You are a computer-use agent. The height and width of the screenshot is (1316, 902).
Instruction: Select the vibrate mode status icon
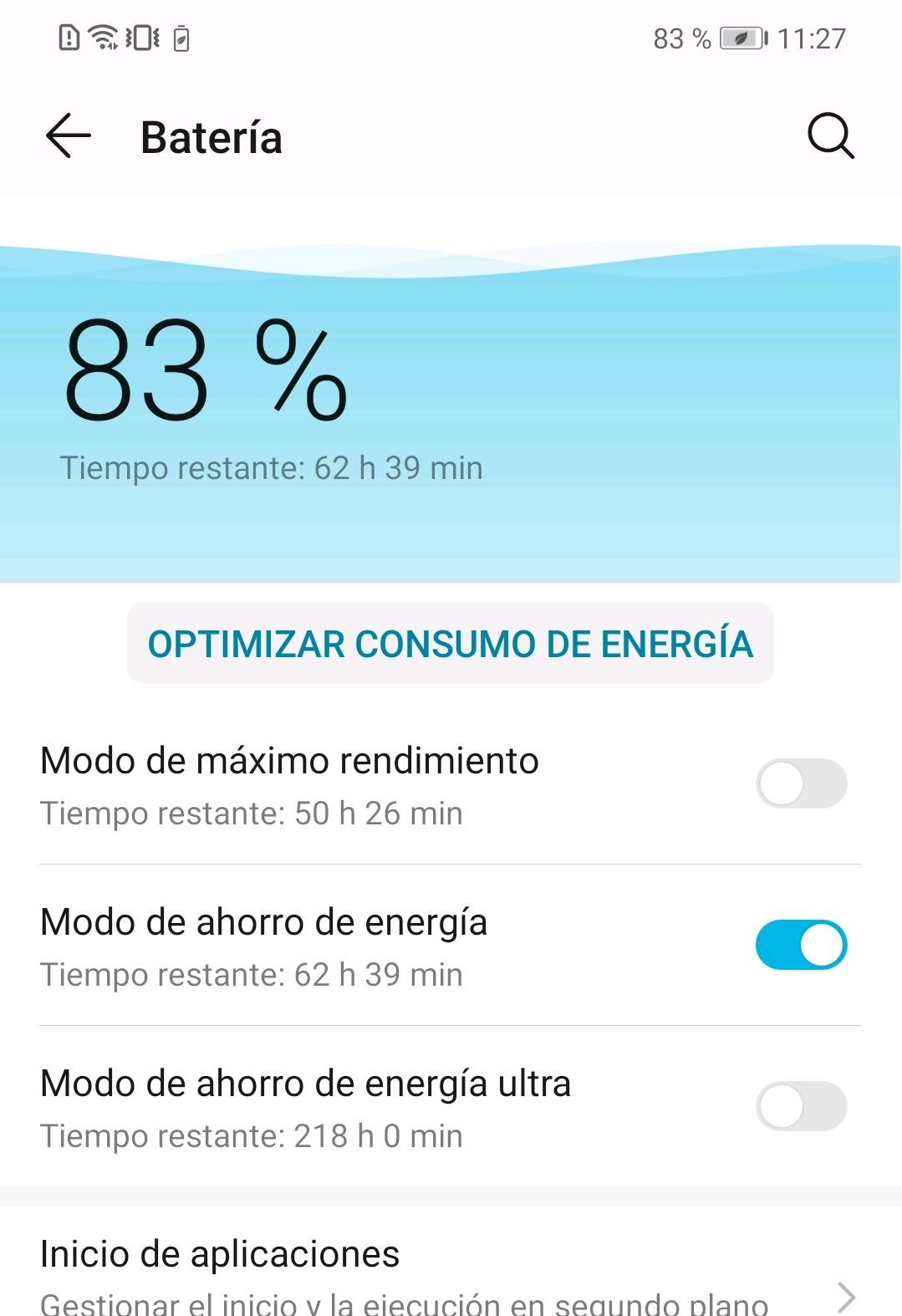click(x=140, y=38)
